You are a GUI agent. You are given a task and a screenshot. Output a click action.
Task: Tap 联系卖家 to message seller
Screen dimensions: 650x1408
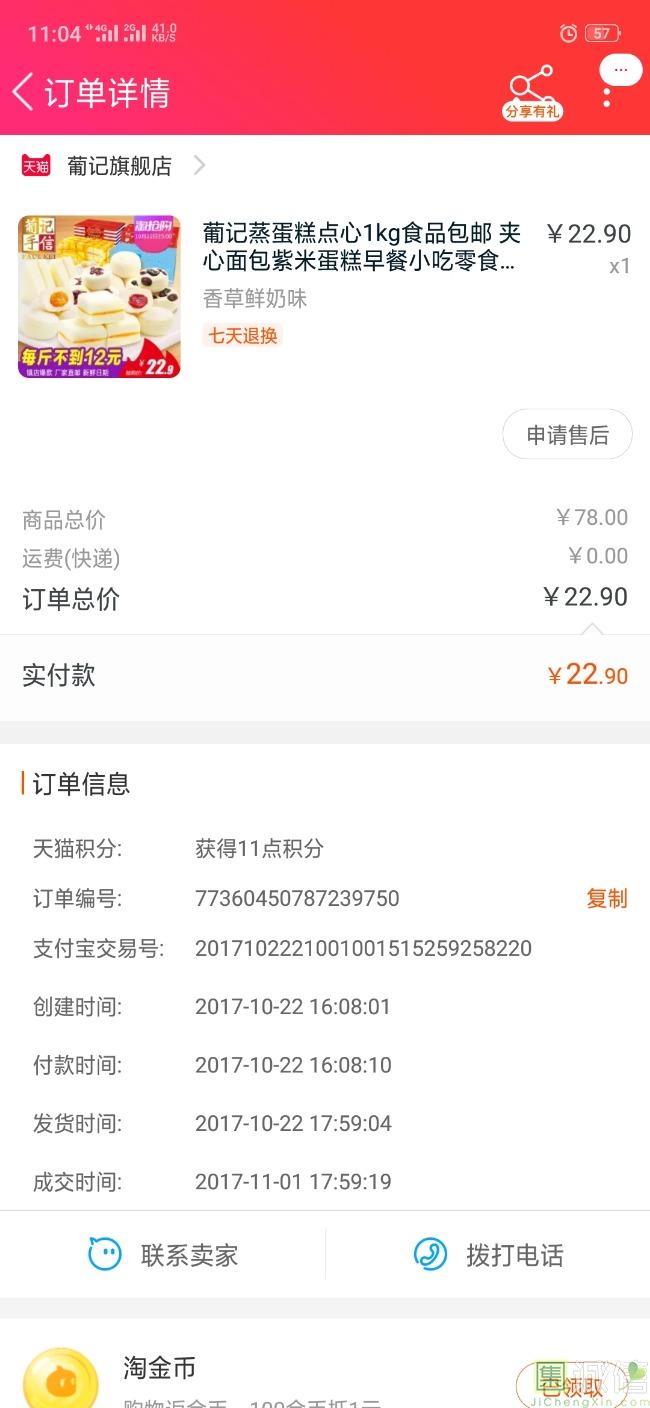[x=163, y=1255]
